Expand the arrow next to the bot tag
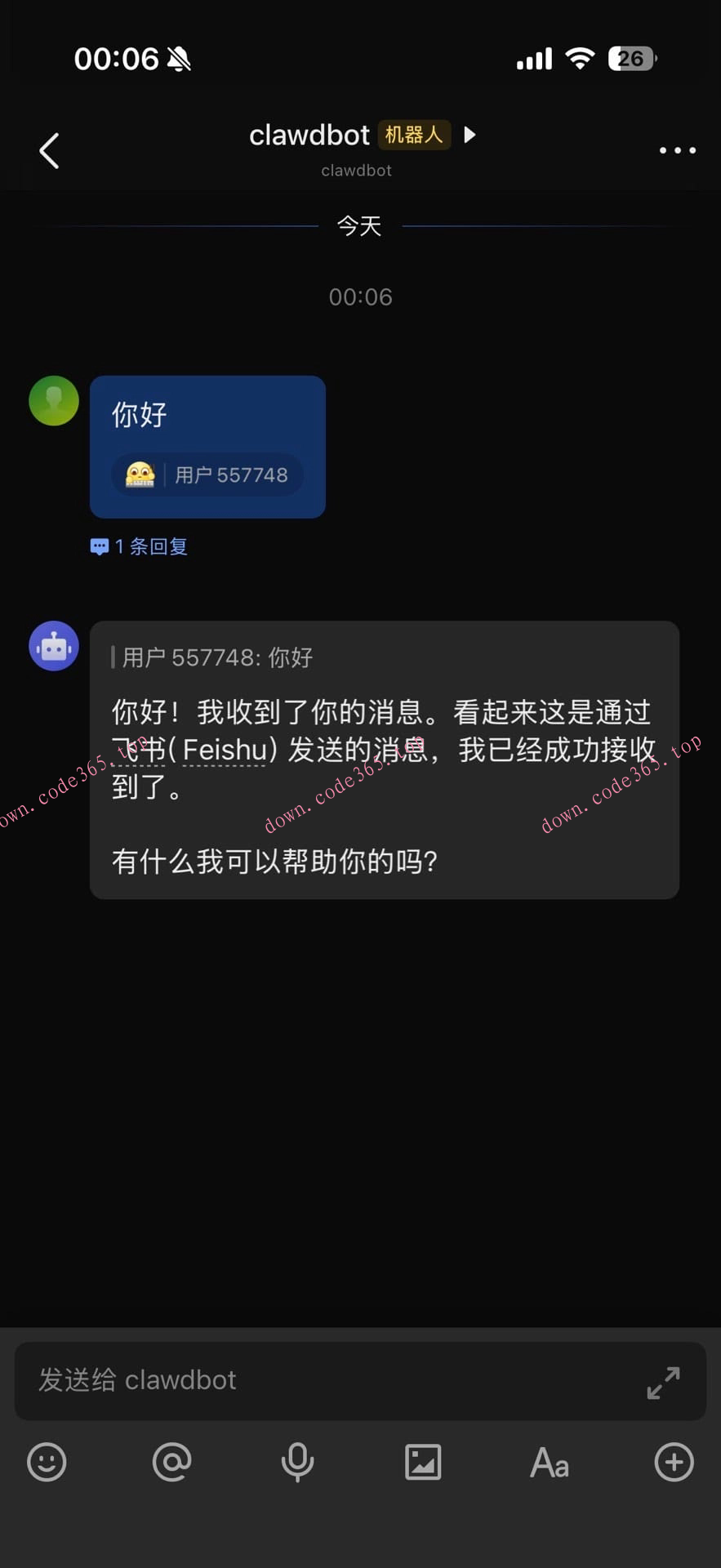Viewport: 721px width, 1568px height. (x=470, y=135)
